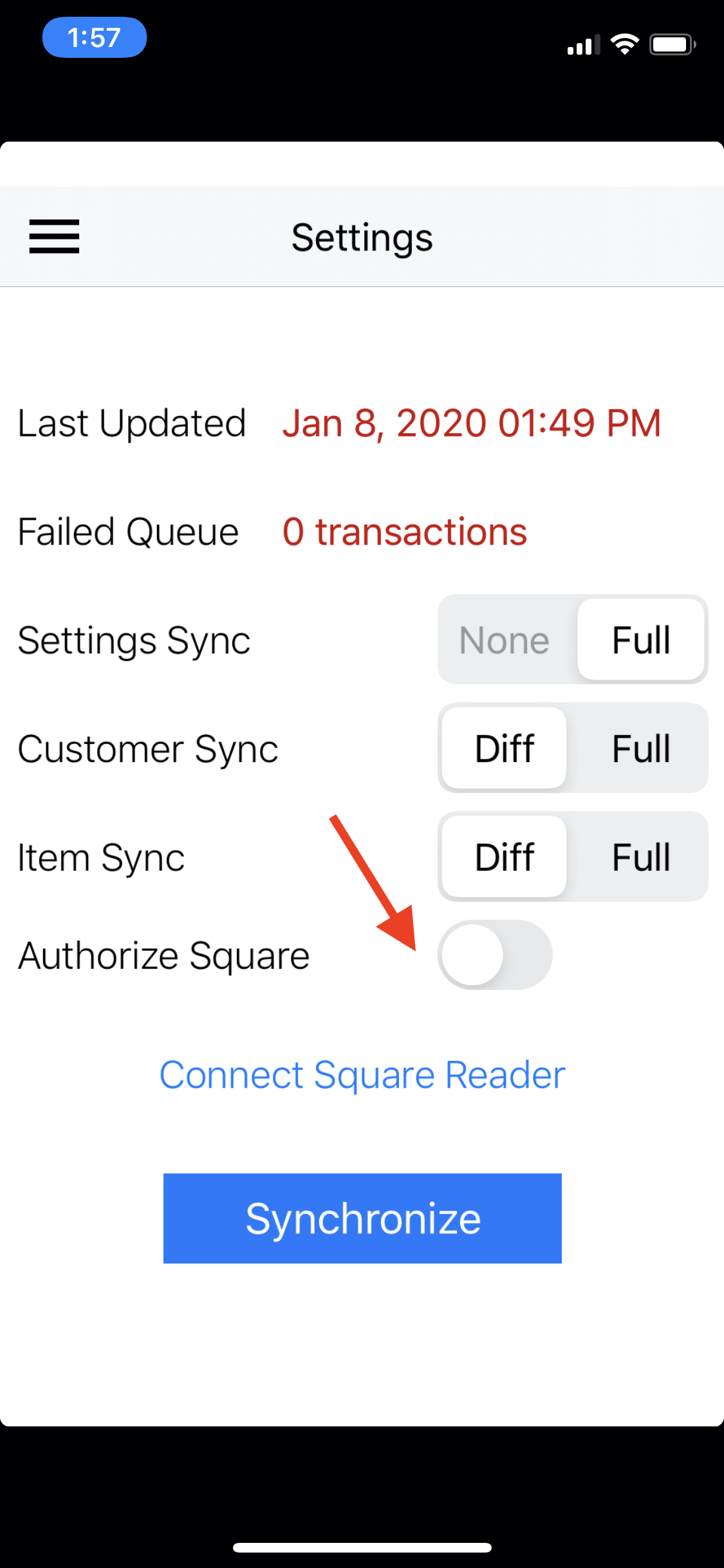The image size is (724, 1568).
Task: Choose Full for Item Sync
Action: point(641,857)
